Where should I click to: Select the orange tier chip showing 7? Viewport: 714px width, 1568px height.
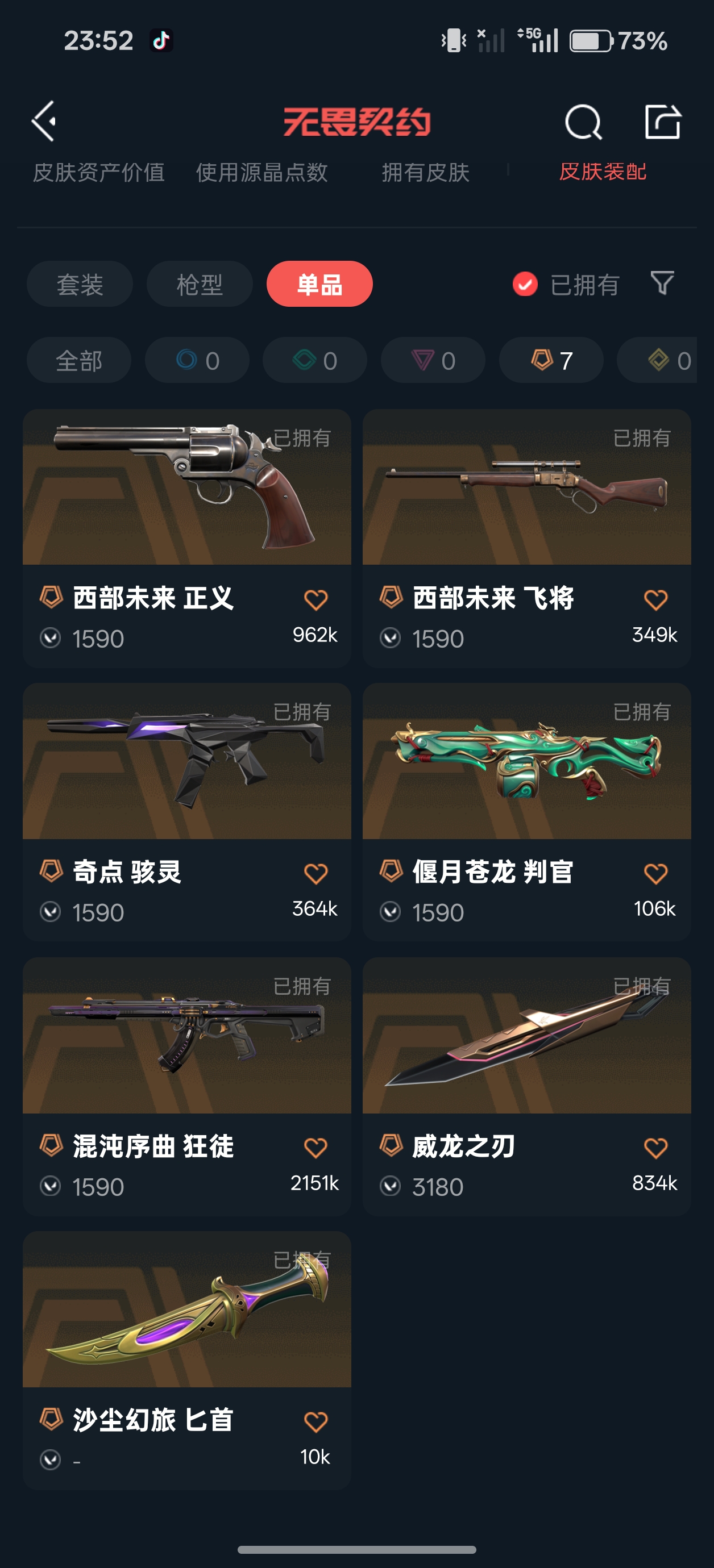[551, 360]
